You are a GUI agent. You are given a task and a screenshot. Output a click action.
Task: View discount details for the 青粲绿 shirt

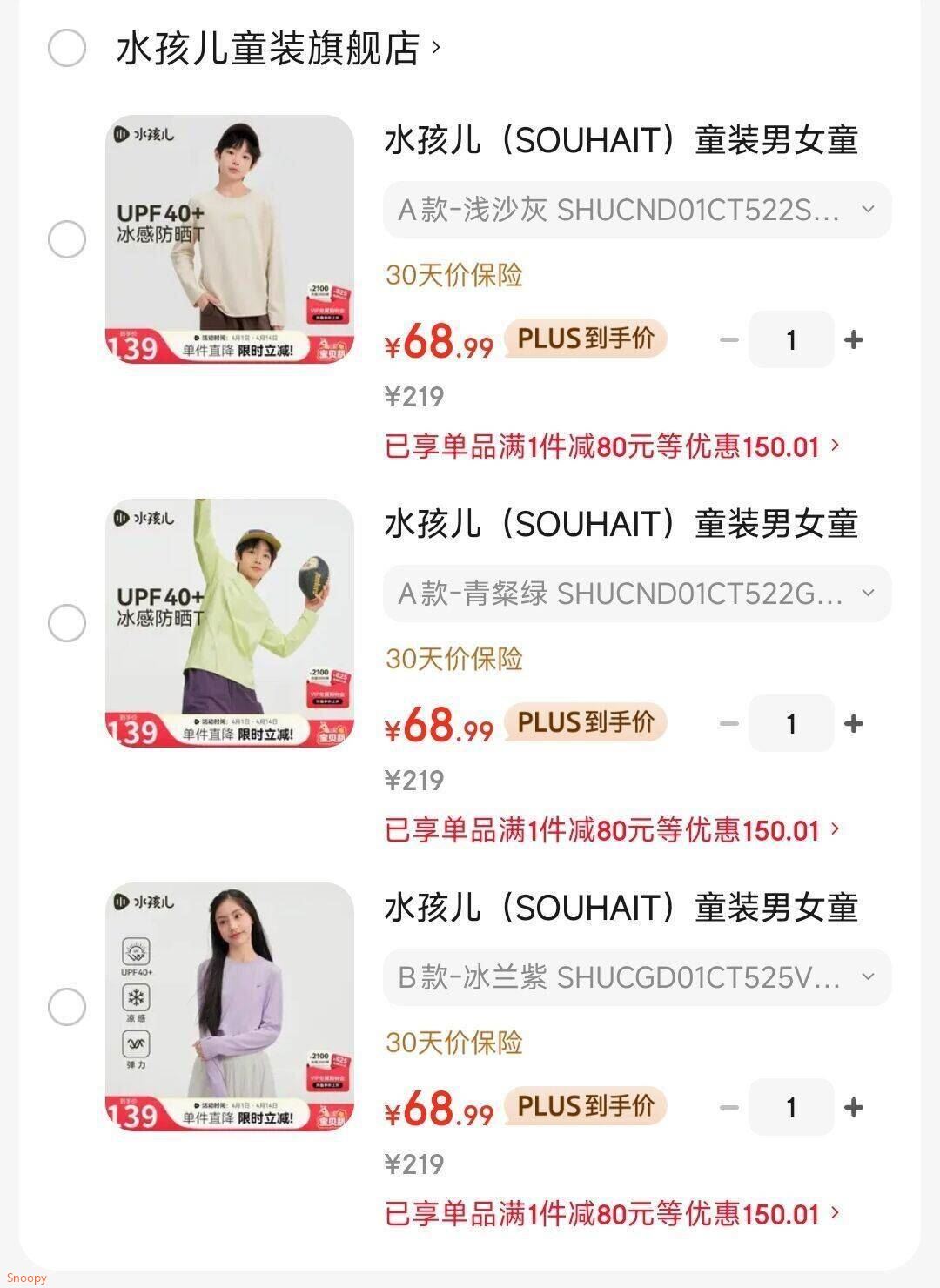(x=613, y=830)
